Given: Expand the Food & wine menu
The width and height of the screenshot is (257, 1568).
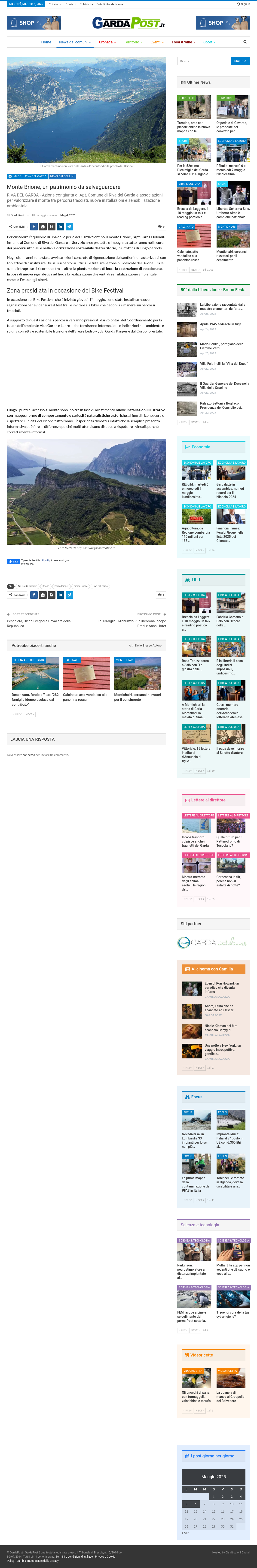Looking at the screenshot, I should tap(183, 42).
